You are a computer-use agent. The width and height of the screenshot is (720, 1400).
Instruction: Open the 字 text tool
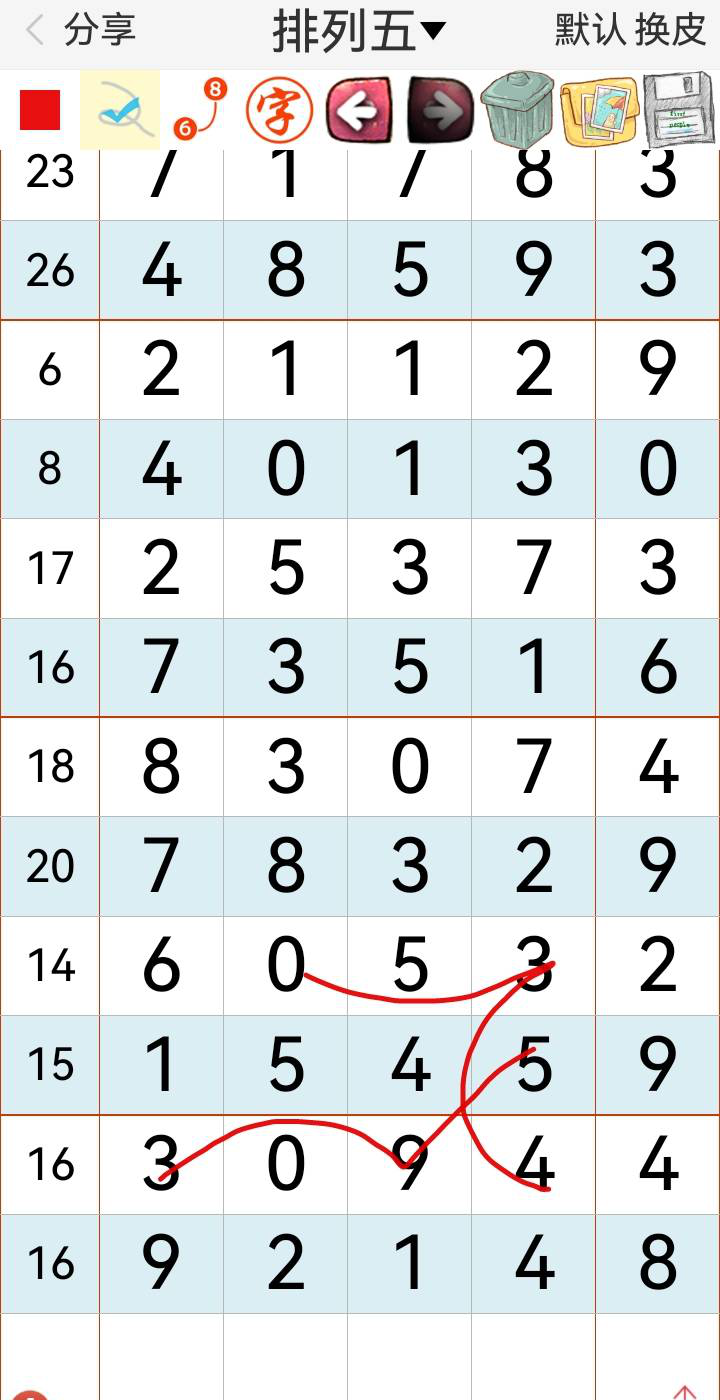[279, 110]
